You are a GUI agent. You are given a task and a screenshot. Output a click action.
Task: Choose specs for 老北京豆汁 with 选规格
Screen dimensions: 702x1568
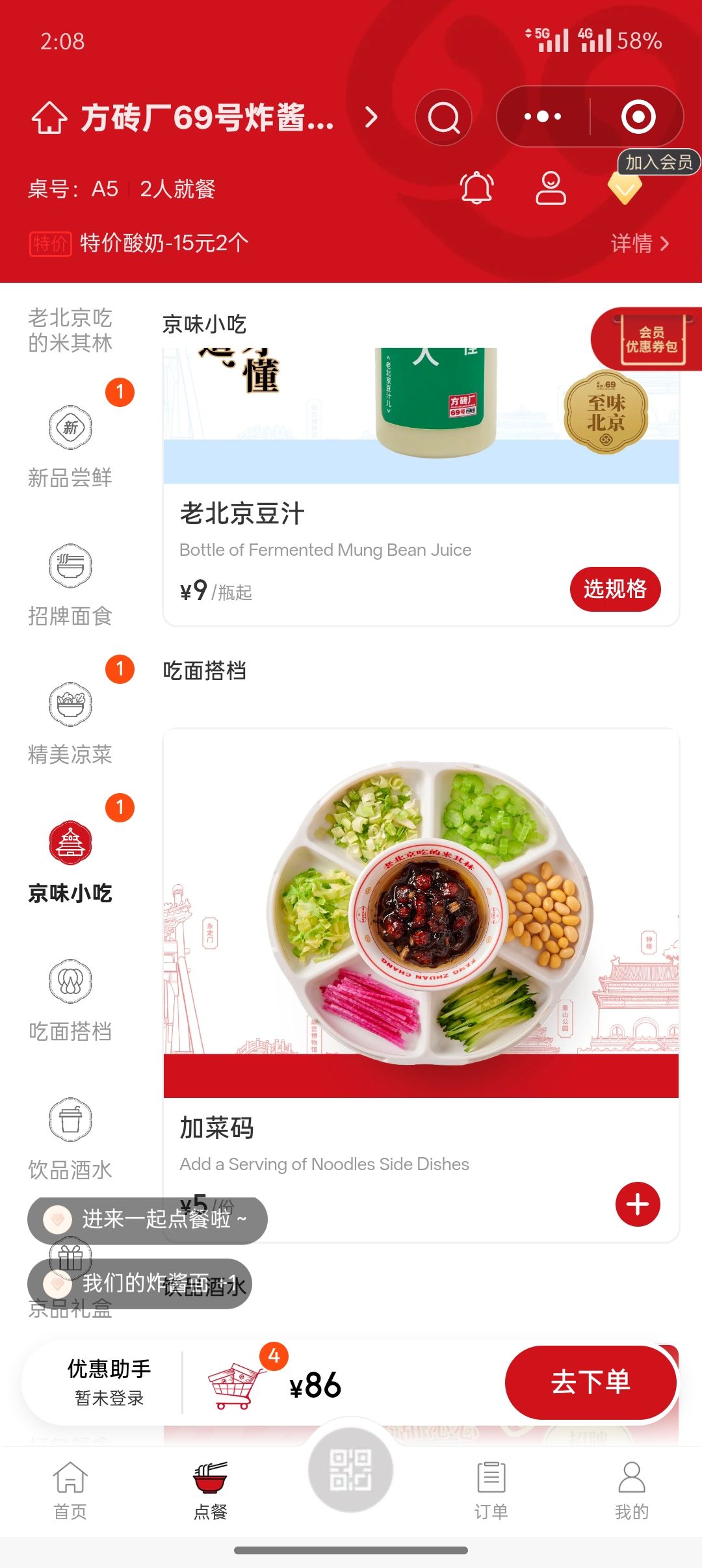(615, 589)
